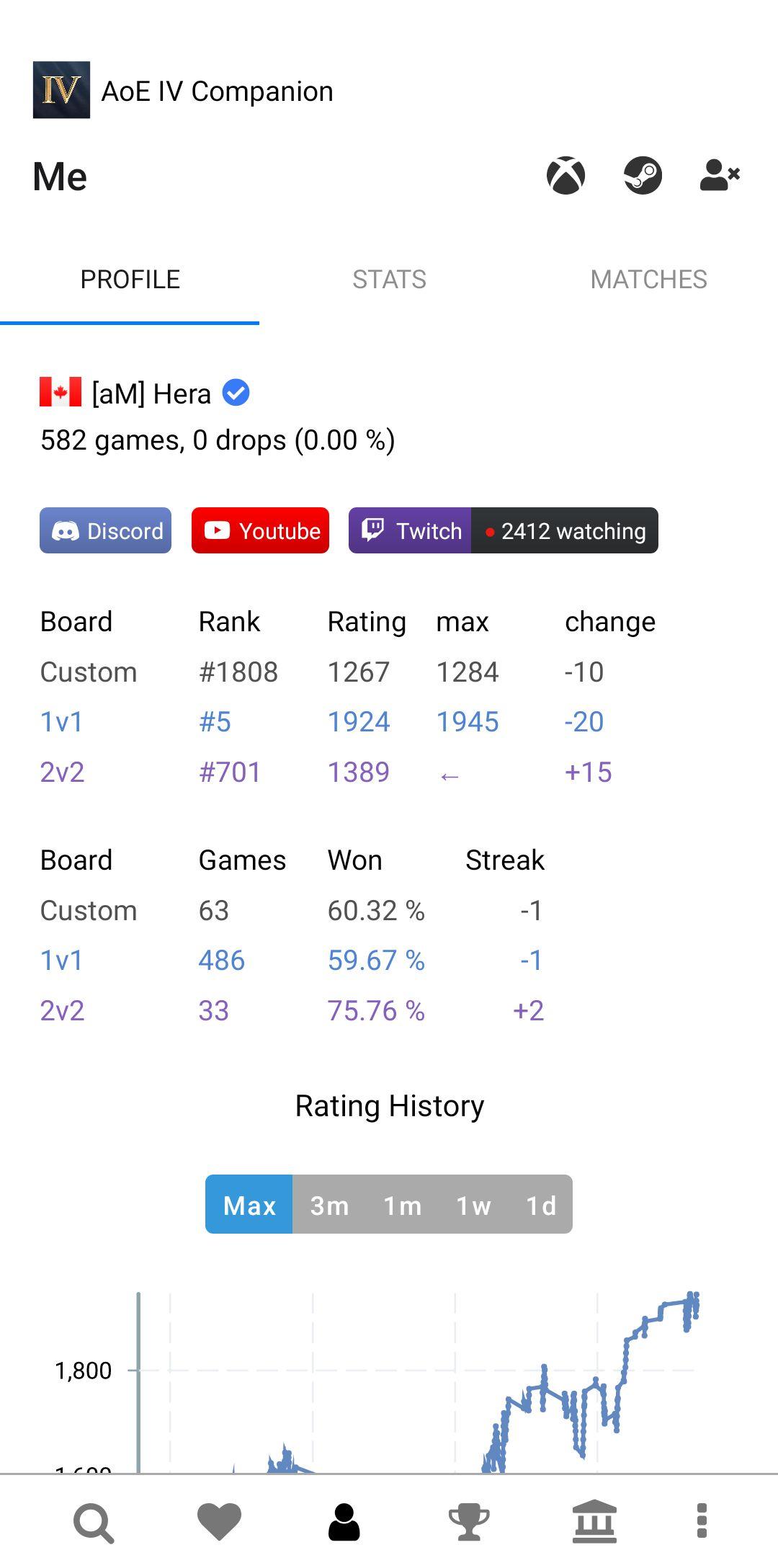
Task: Show rating history for 1d
Action: (541, 1205)
